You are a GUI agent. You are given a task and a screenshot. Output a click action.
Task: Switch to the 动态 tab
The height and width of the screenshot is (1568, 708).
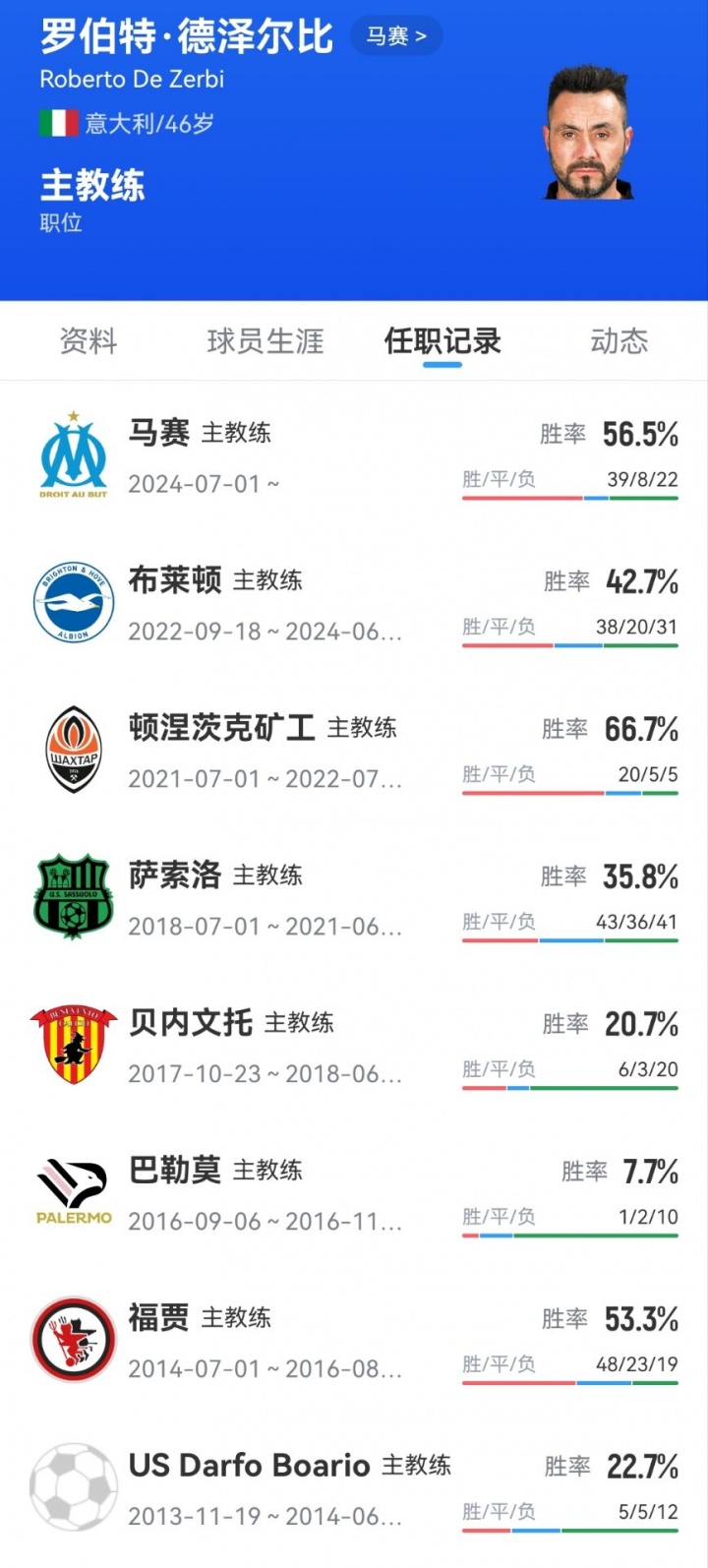point(619,341)
